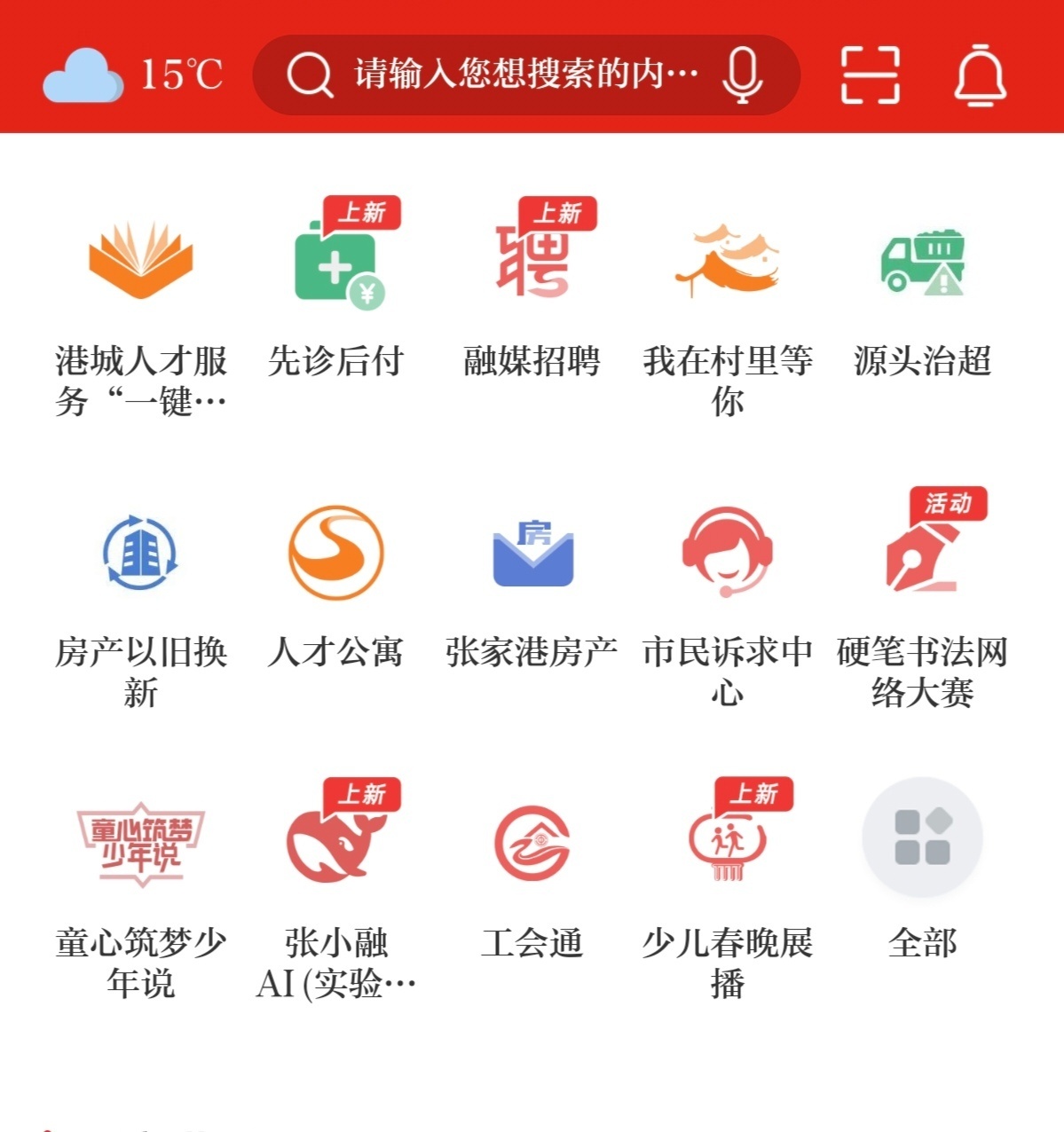Open the notifications bell

(980, 75)
